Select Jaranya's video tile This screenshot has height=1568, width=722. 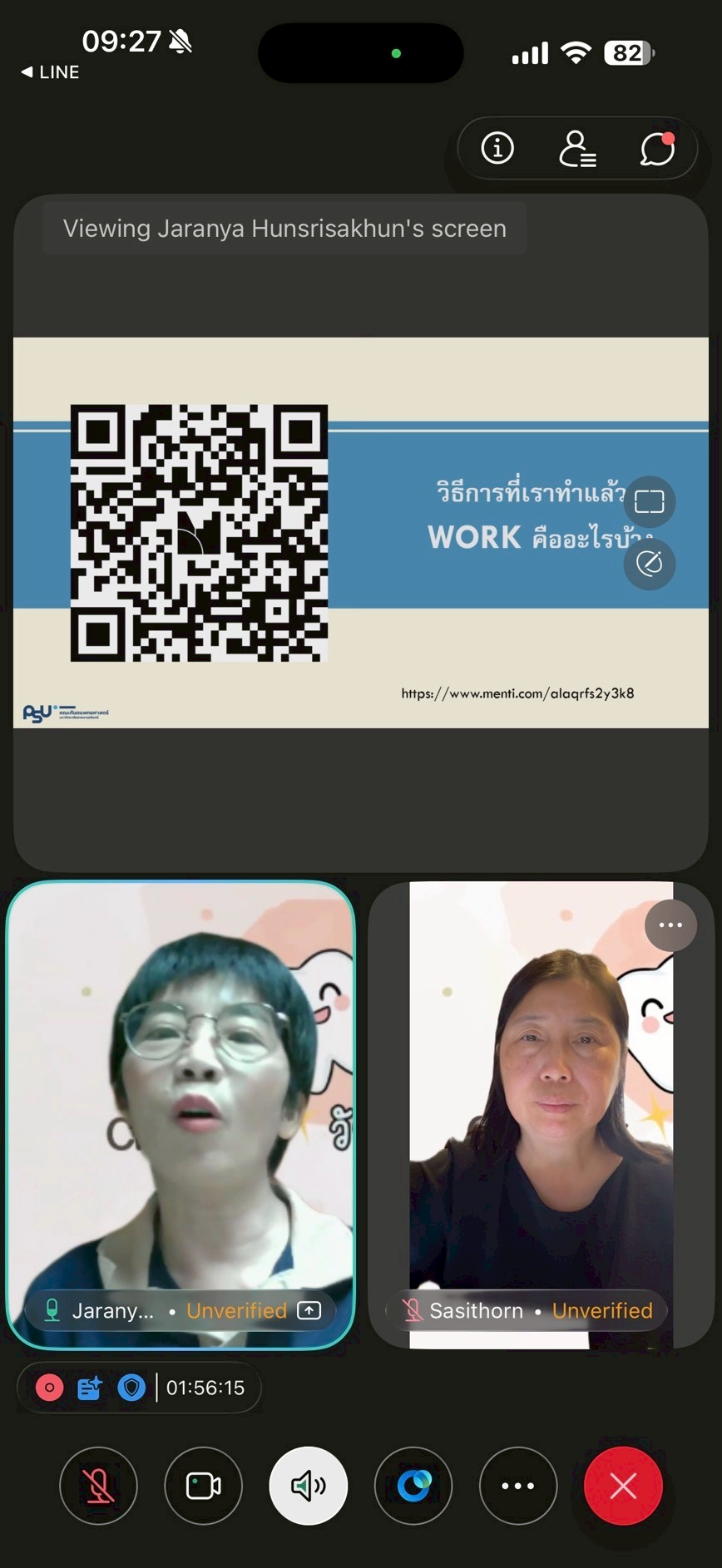(180, 1114)
